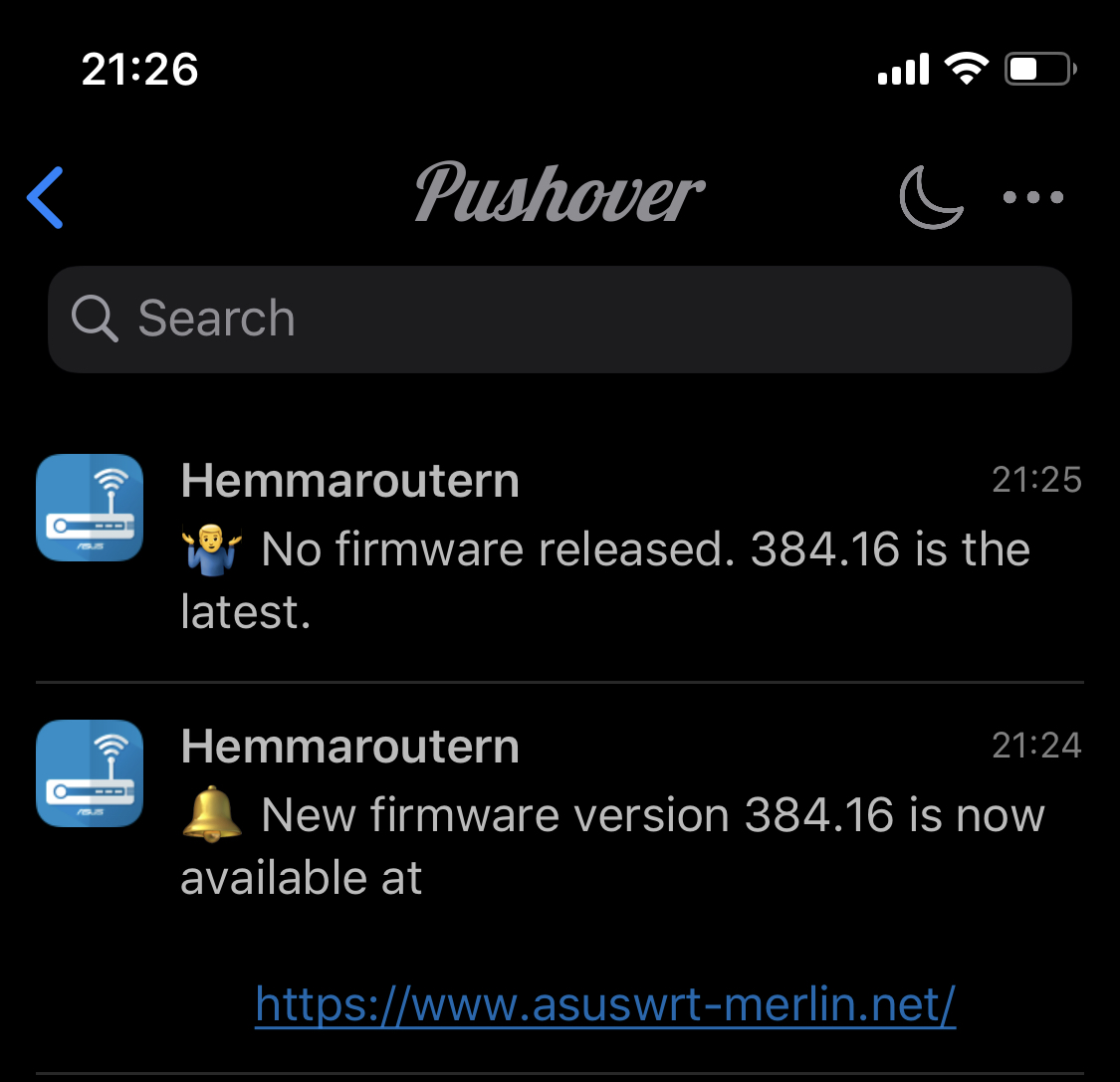Tap the Search field

(560, 320)
